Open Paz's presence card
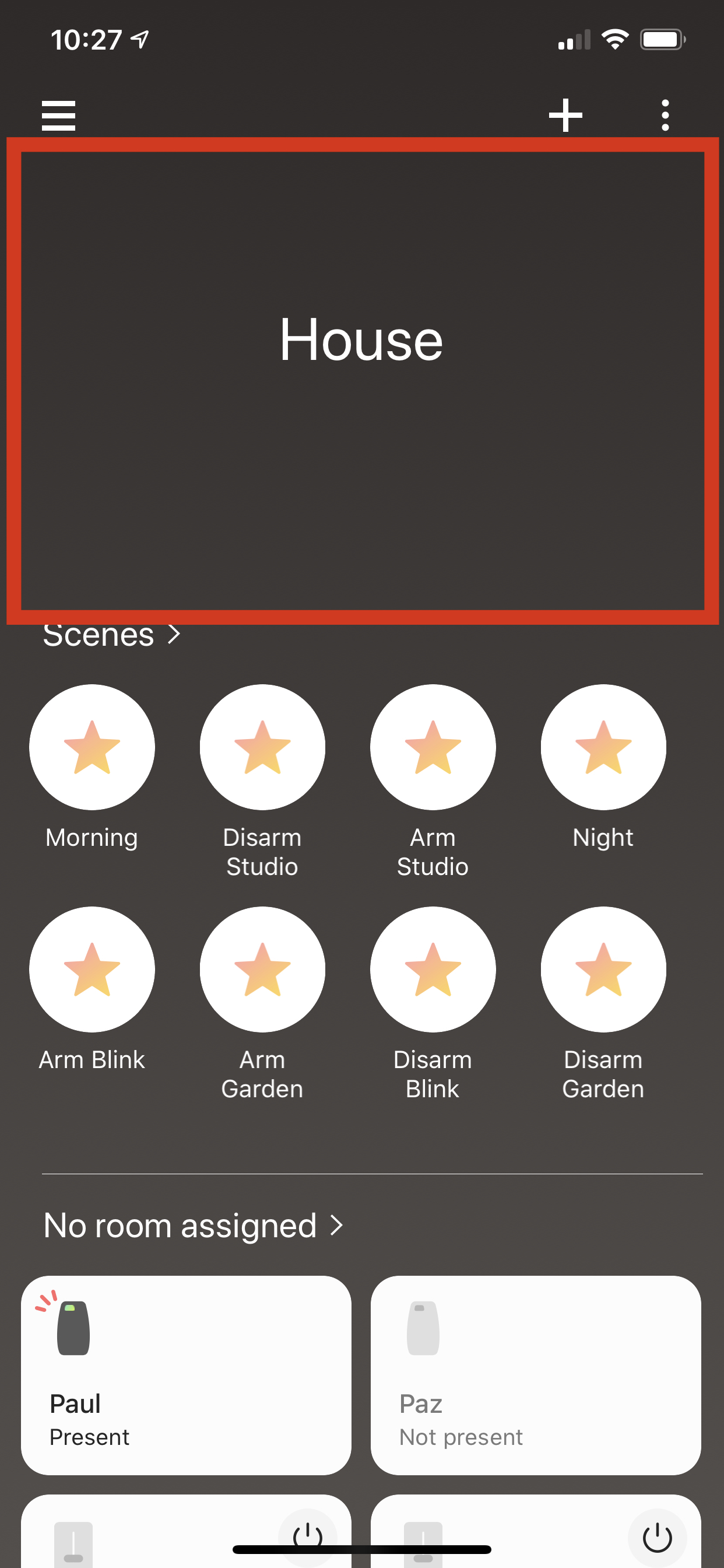Viewport: 724px width, 1568px height. pyautogui.click(x=535, y=1375)
